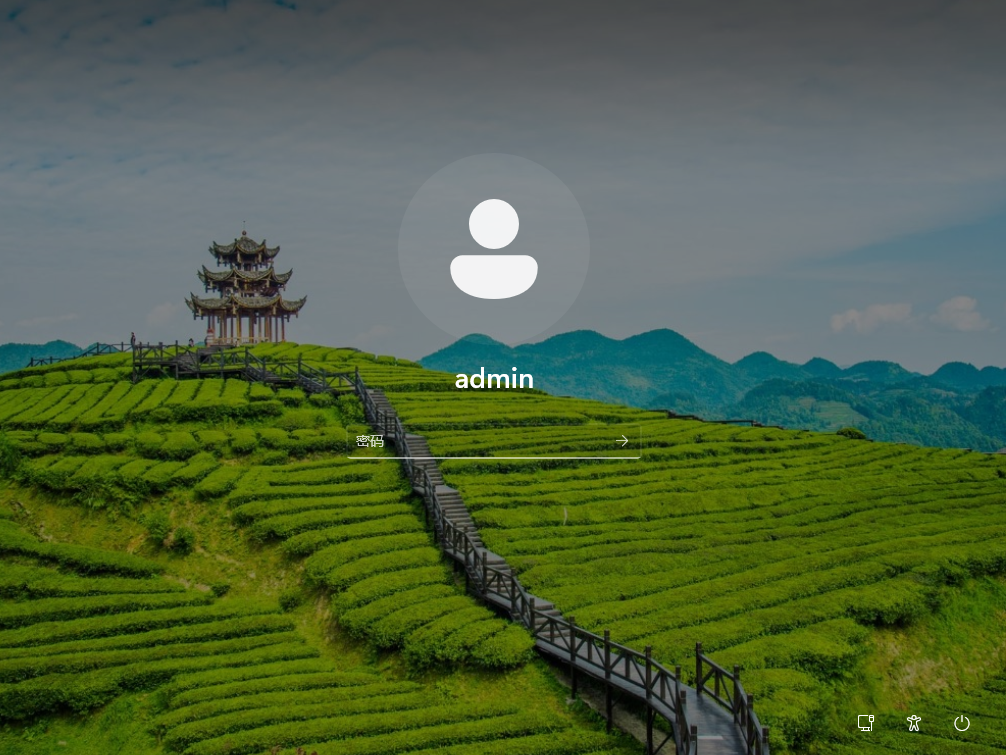Open the network connection icon
Viewport: 1006px width, 755px height.
click(x=866, y=723)
